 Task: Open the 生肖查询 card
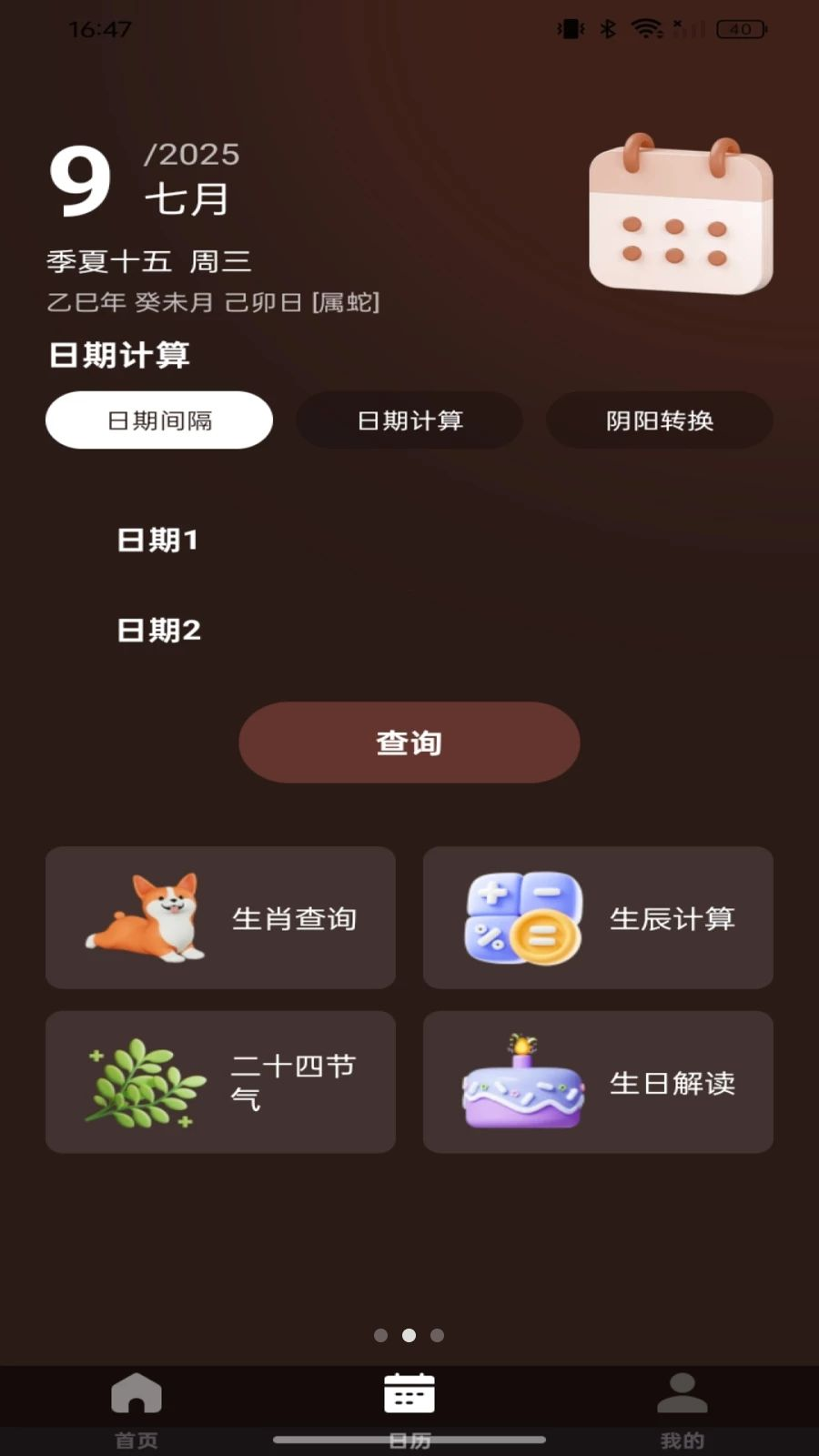tap(220, 917)
